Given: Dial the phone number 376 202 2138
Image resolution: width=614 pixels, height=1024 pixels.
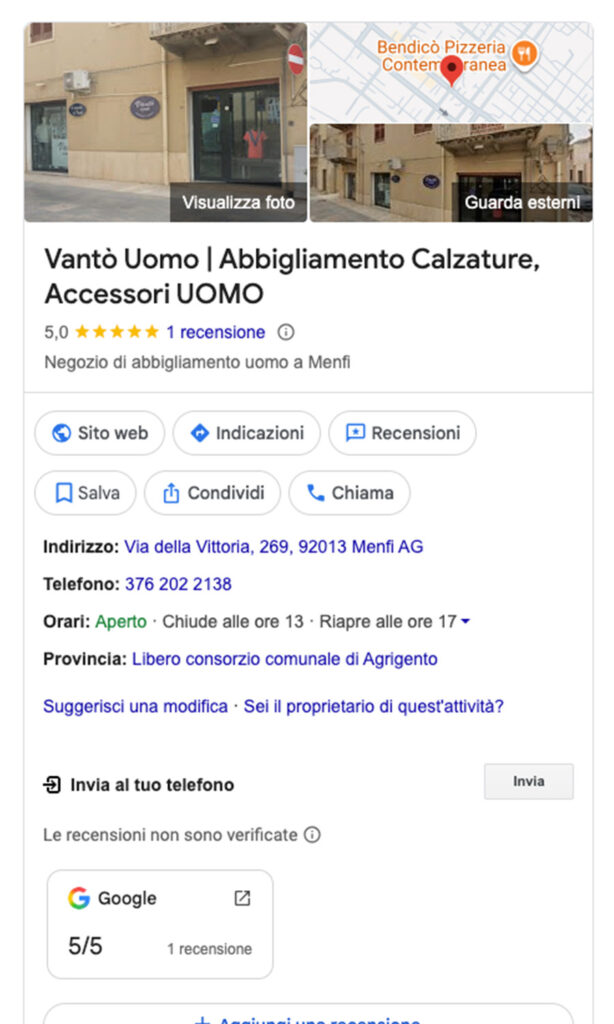Looking at the screenshot, I should (178, 584).
